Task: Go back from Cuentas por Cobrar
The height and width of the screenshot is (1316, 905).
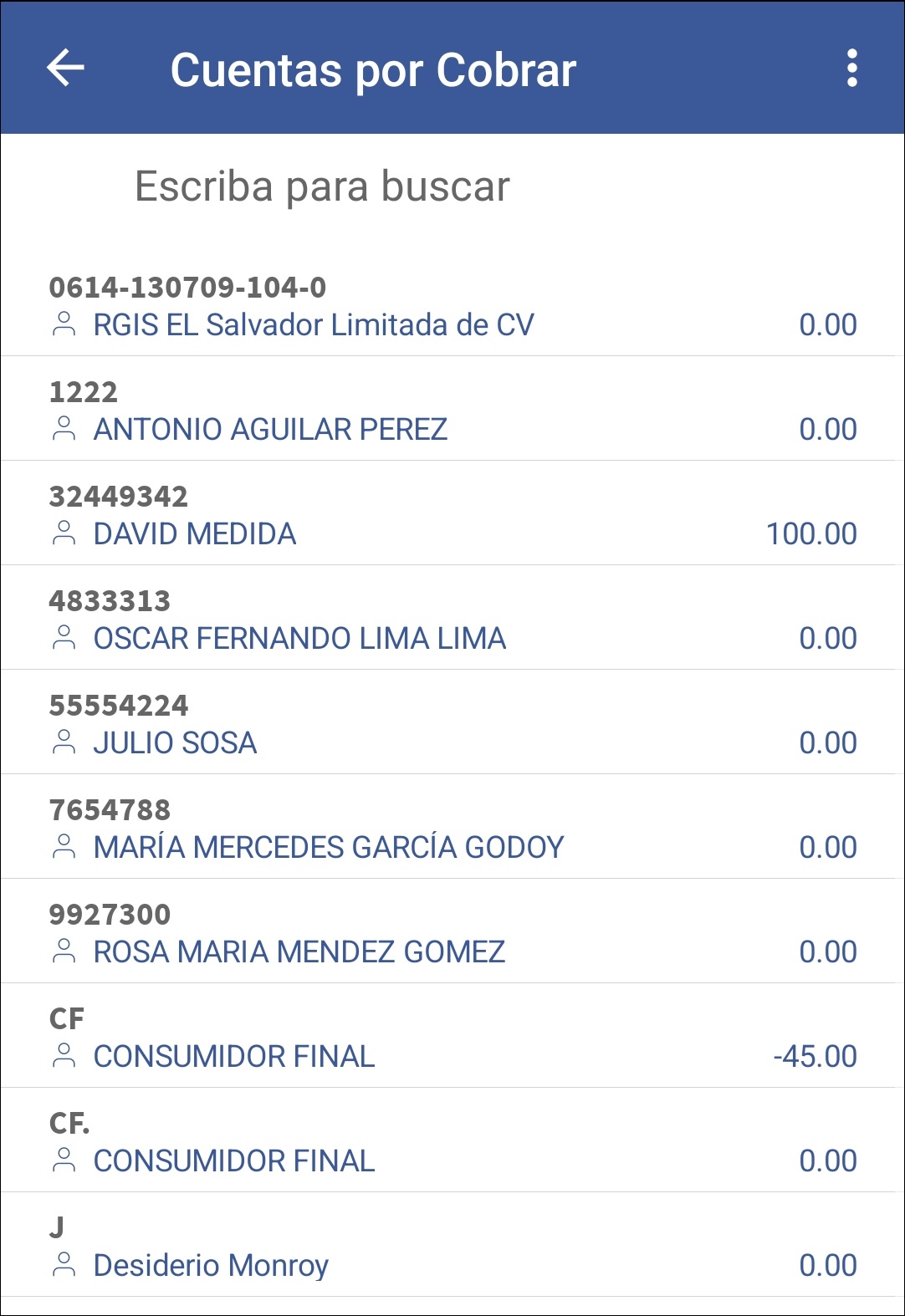Action: (x=65, y=69)
